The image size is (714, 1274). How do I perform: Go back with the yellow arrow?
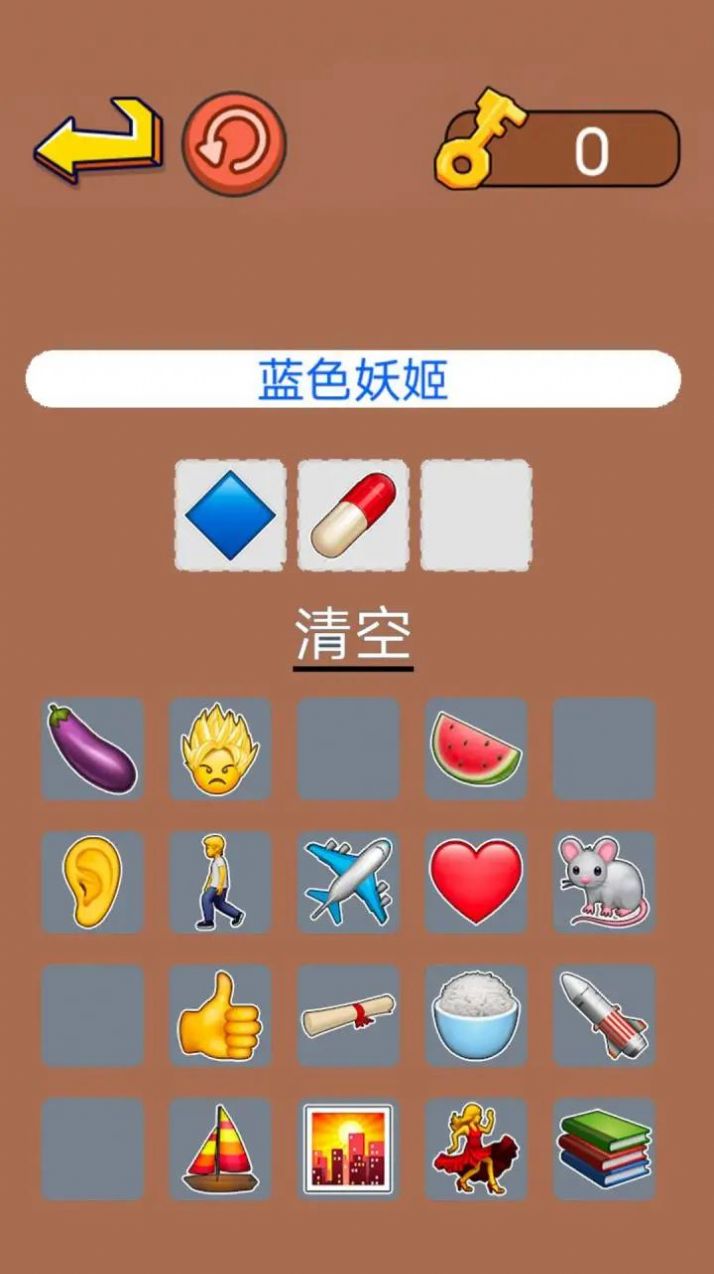pyautogui.click(x=96, y=142)
